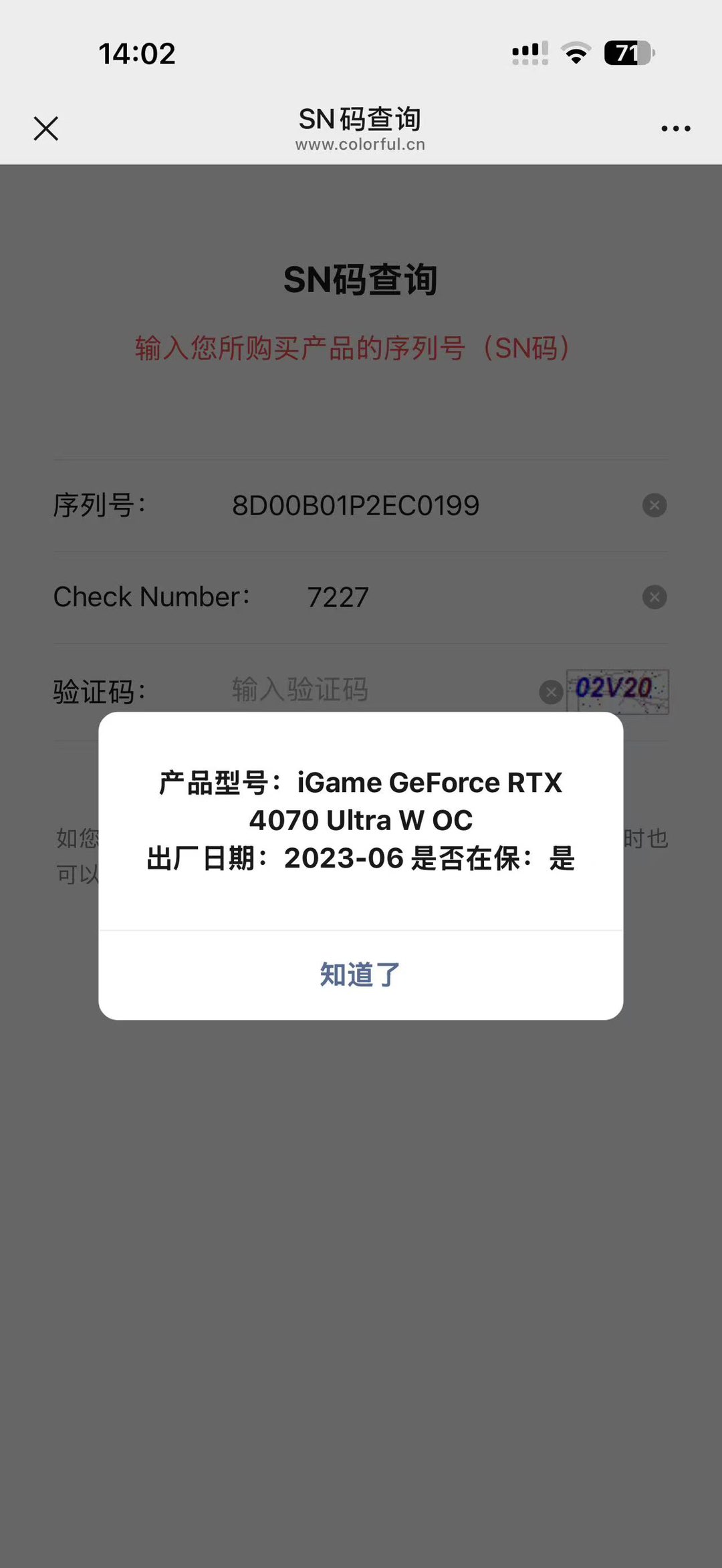The width and height of the screenshot is (722, 1568).
Task: Close the SN码查询 webpage
Action: (46, 128)
